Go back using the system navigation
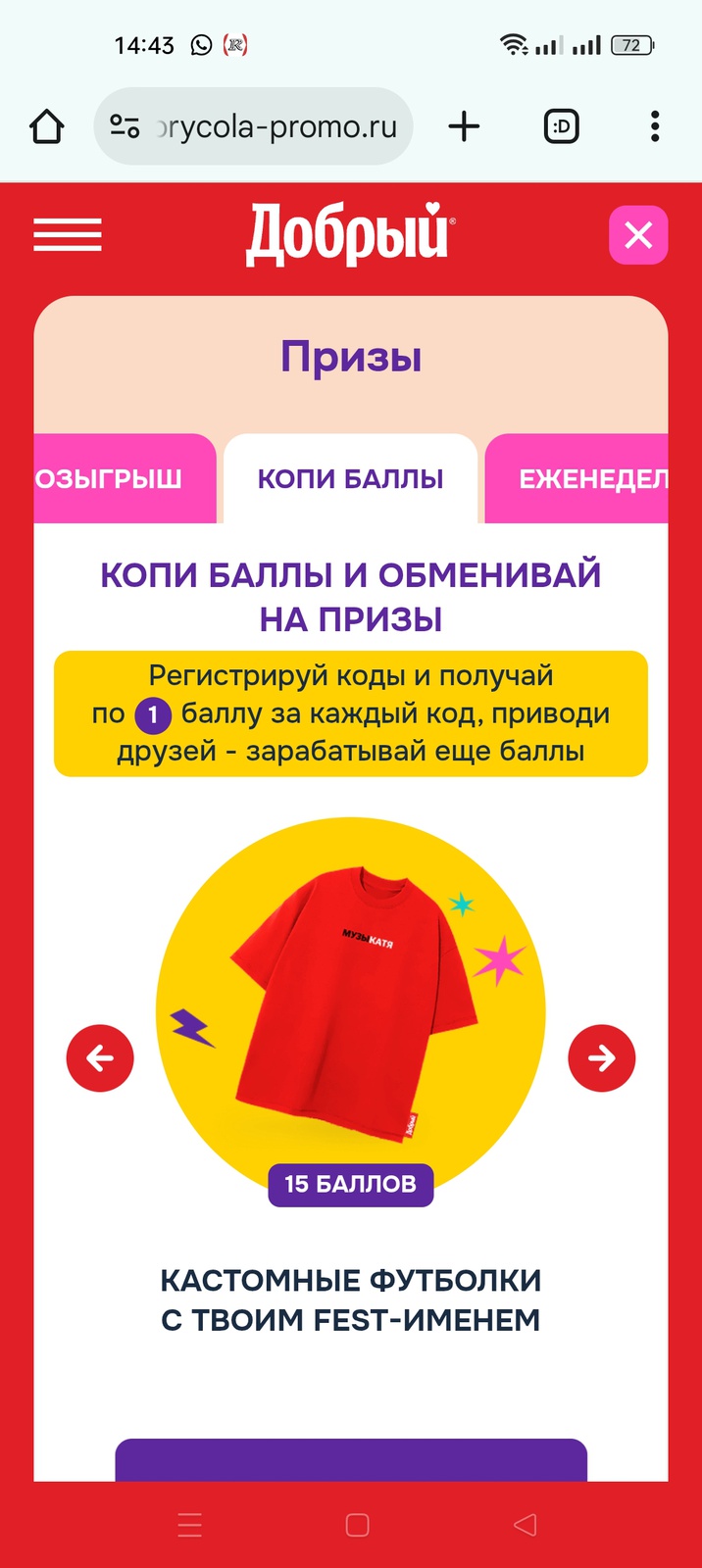The width and height of the screenshot is (702, 1568). click(x=526, y=1525)
